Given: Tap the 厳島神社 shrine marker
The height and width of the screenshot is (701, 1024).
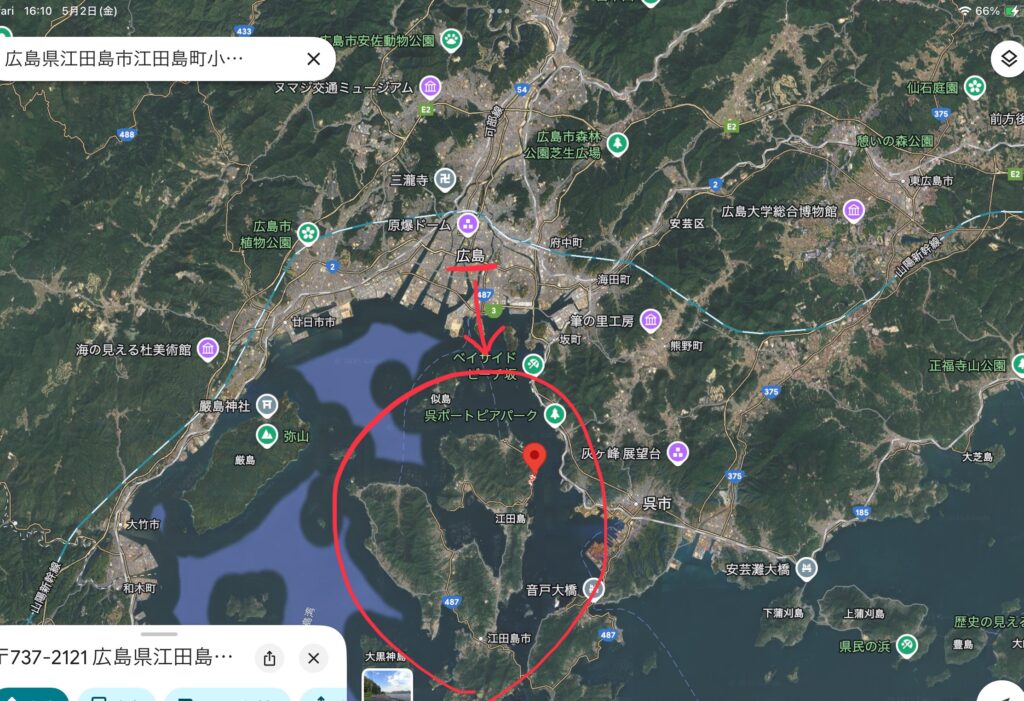Looking at the screenshot, I should (x=267, y=405).
